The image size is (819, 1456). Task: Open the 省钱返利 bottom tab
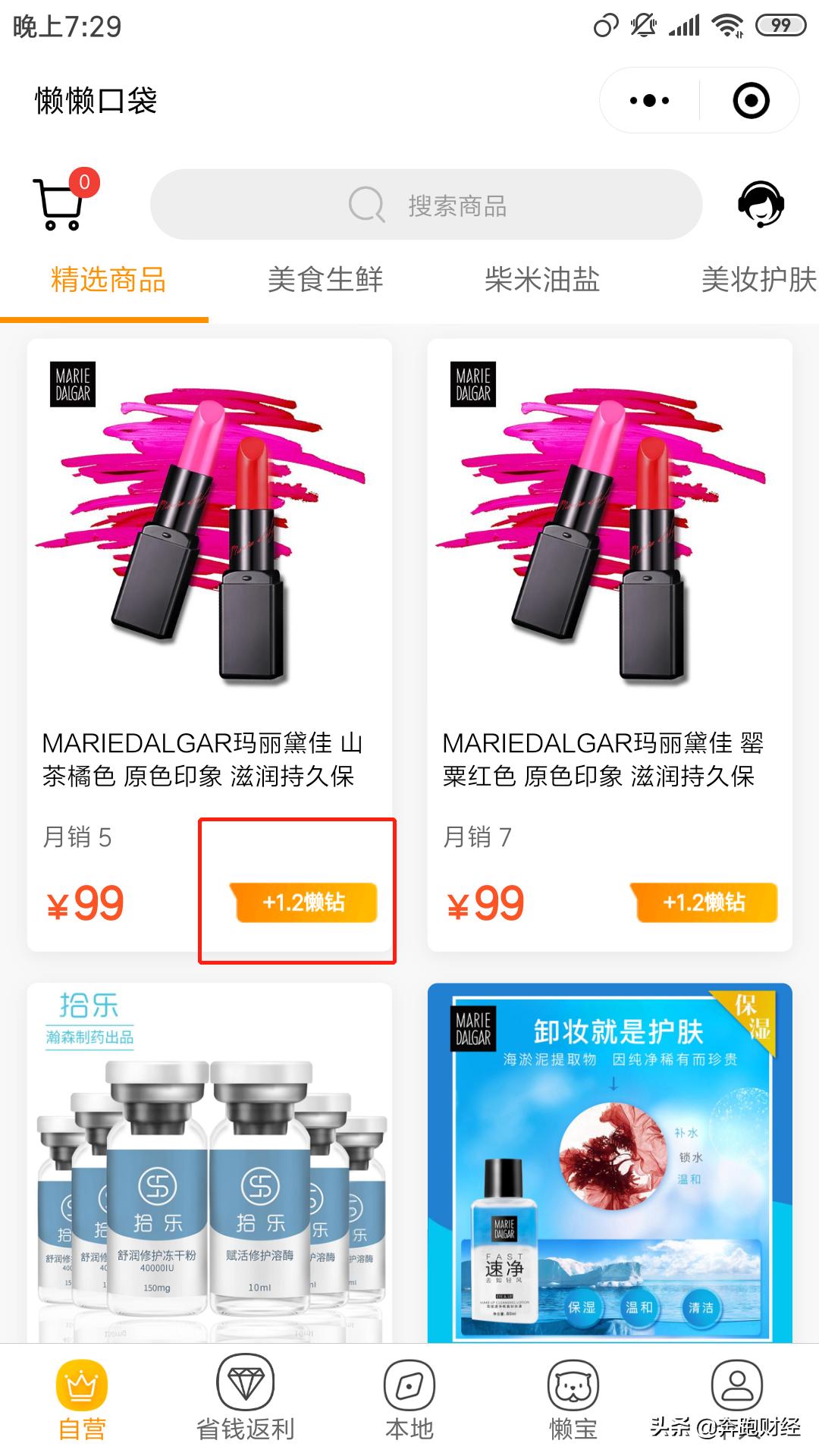(245, 1401)
